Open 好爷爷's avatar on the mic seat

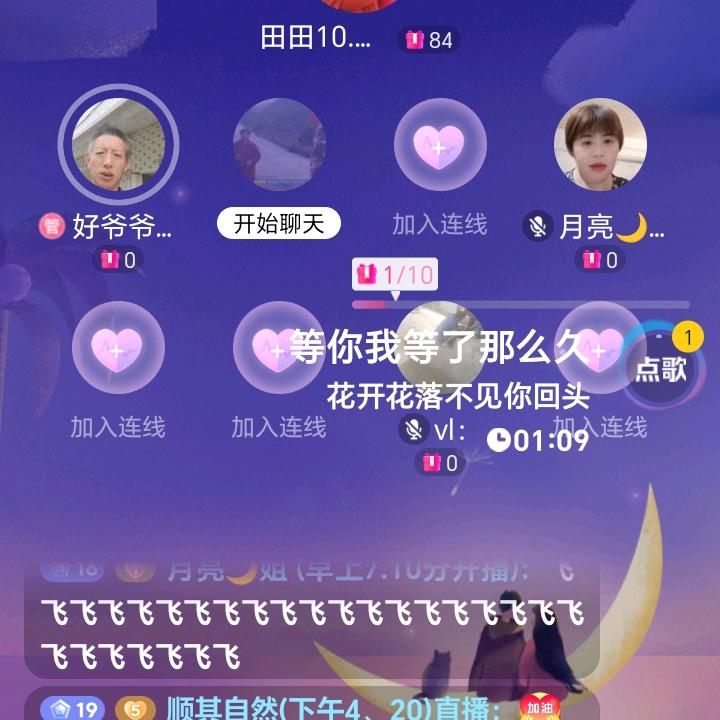[x=118, y=145]
